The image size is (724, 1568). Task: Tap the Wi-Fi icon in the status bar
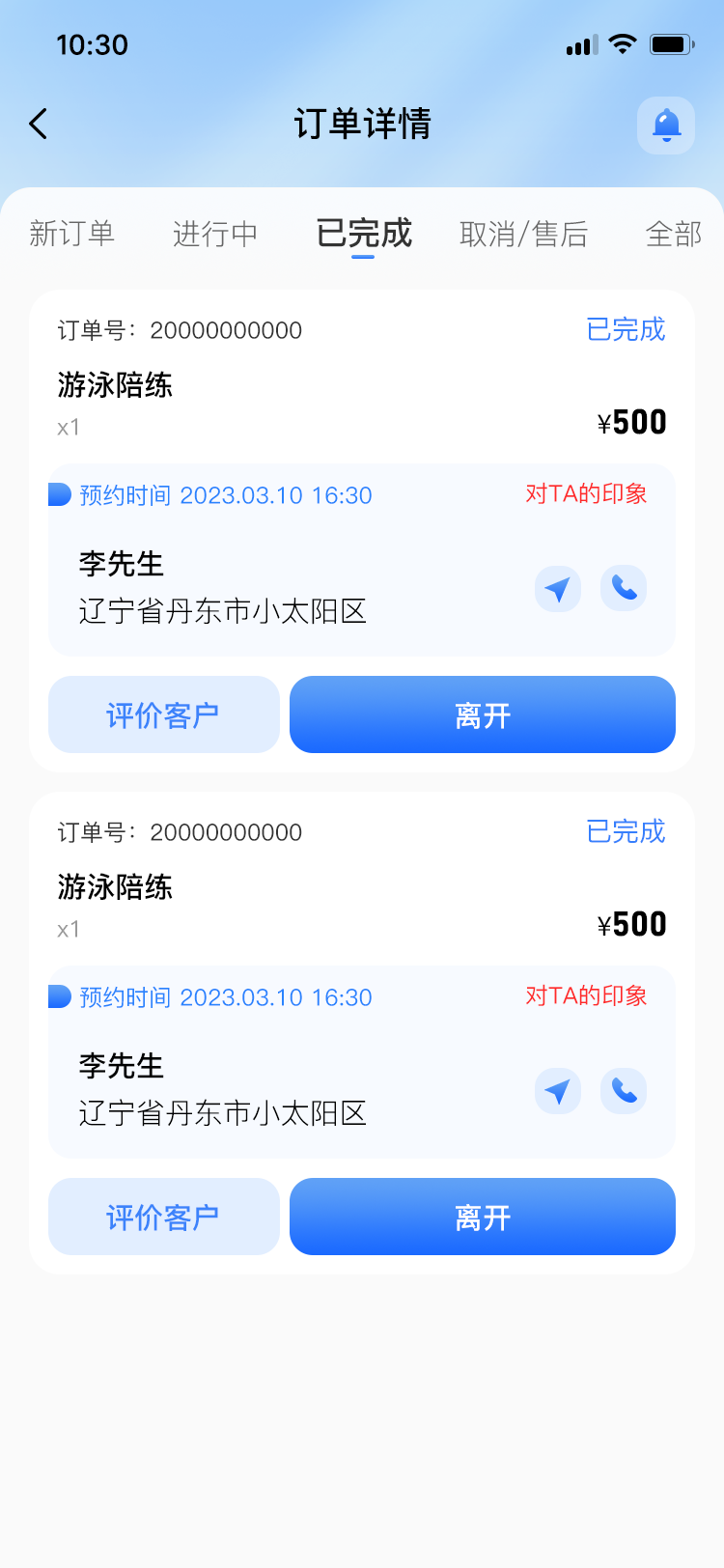tap(624, 43)
